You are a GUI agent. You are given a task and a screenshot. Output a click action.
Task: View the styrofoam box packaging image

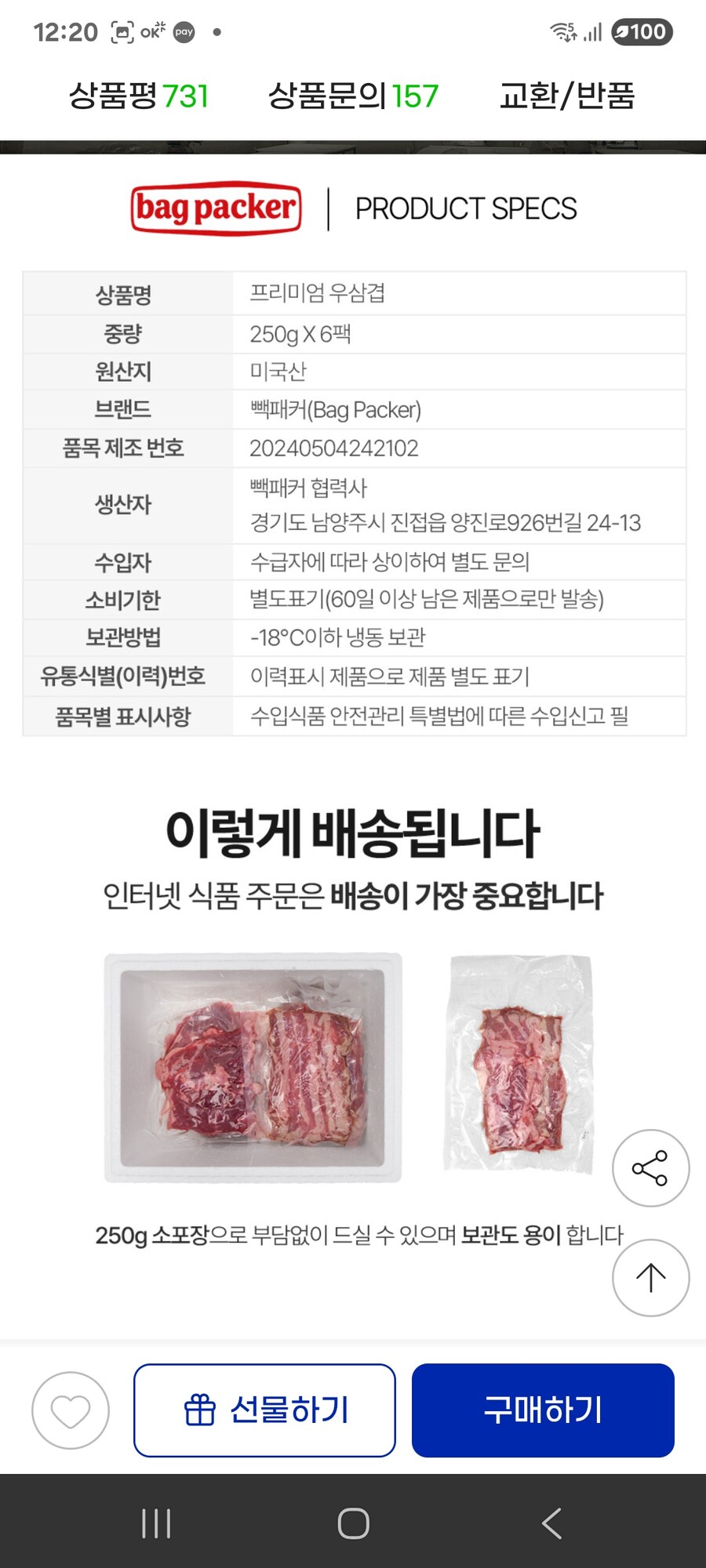251,1070
